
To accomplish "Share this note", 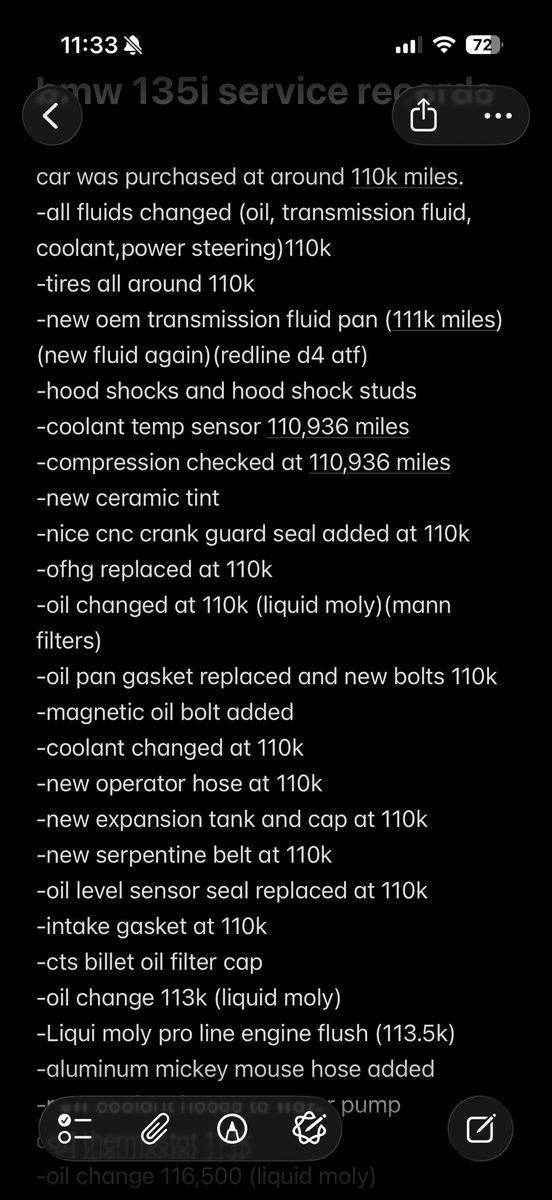I will point(424,116).
